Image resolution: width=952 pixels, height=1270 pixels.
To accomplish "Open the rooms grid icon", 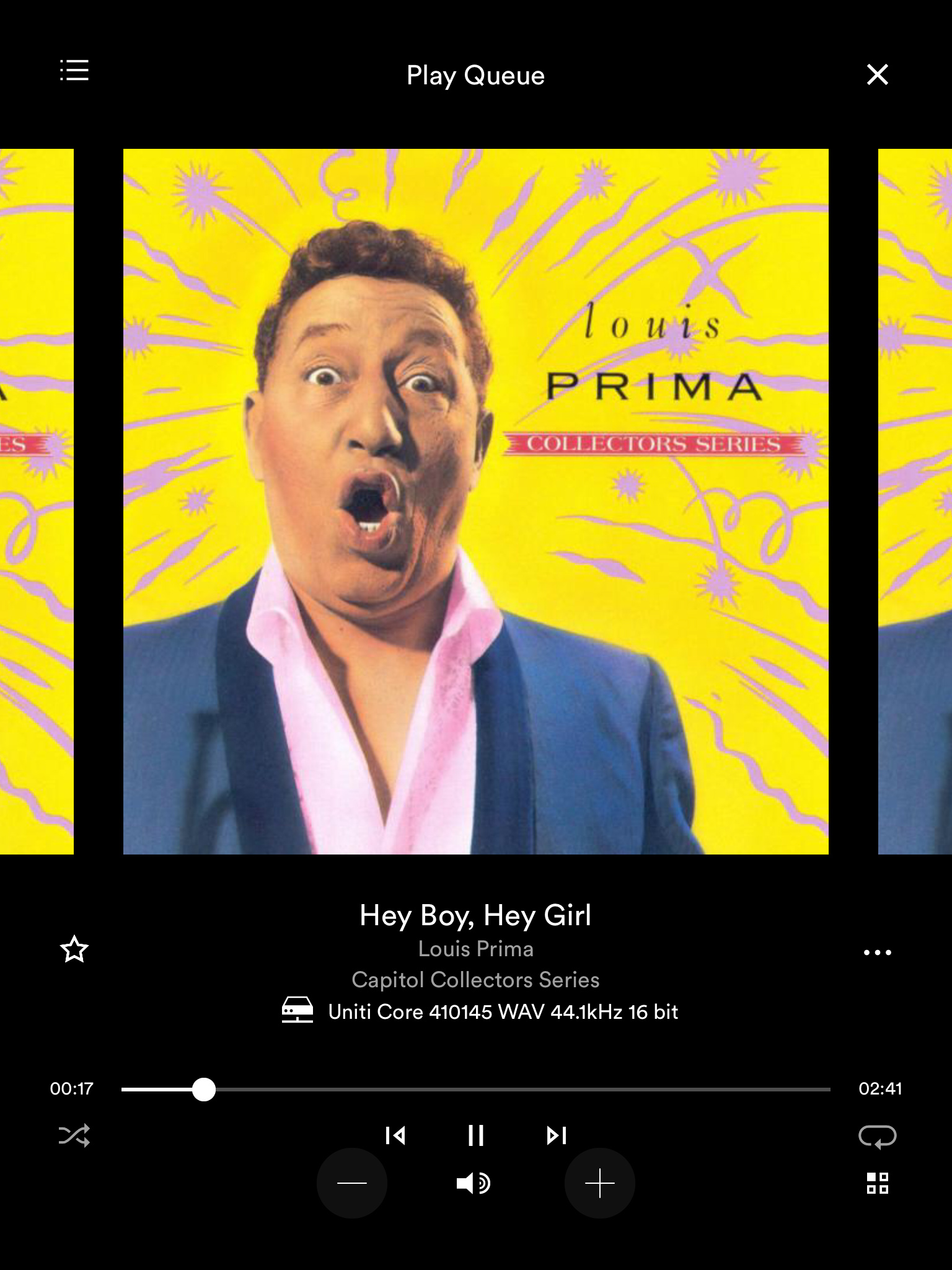I will [877, 1183].
